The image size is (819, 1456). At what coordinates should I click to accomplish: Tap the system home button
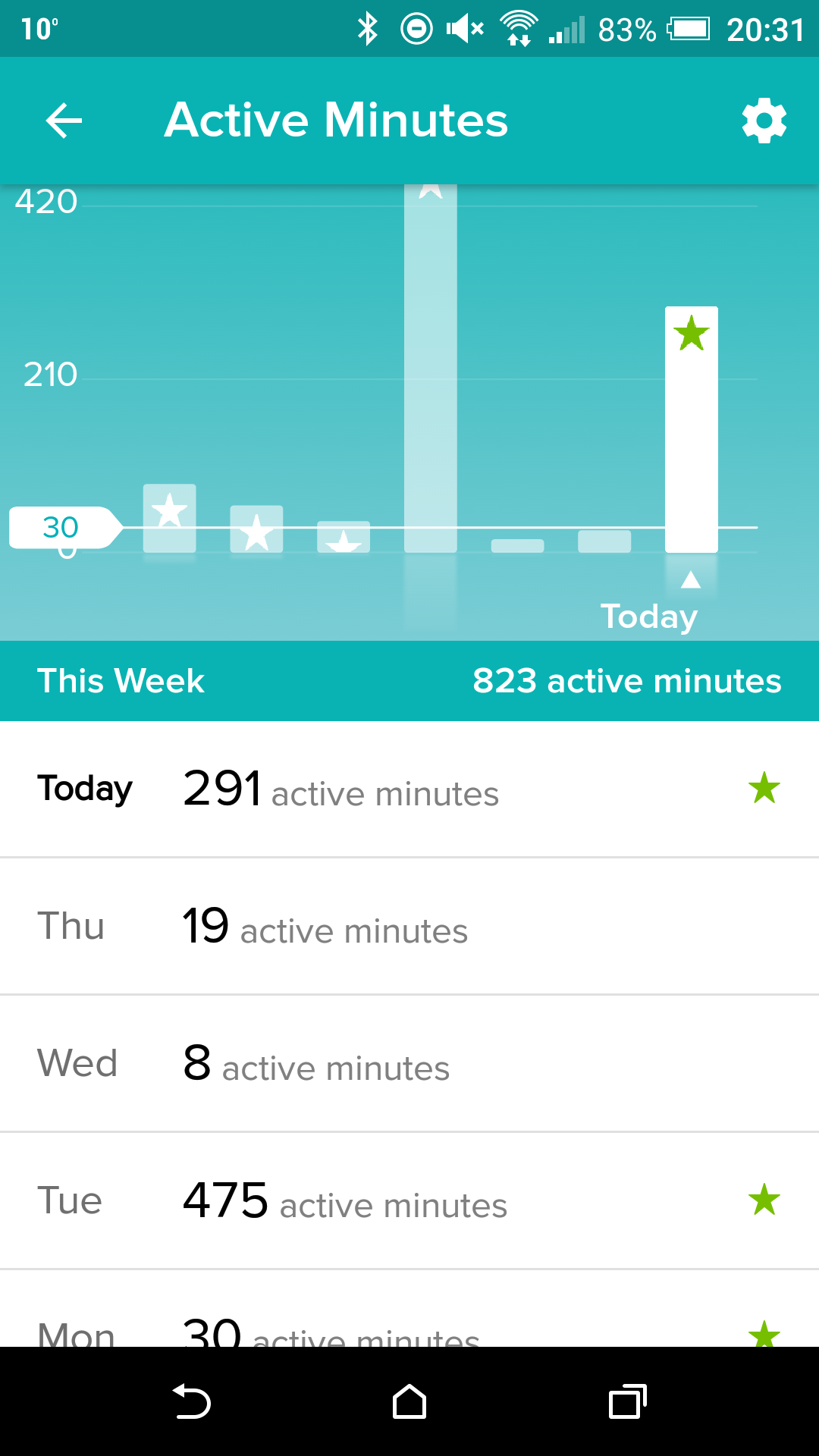409,1401
